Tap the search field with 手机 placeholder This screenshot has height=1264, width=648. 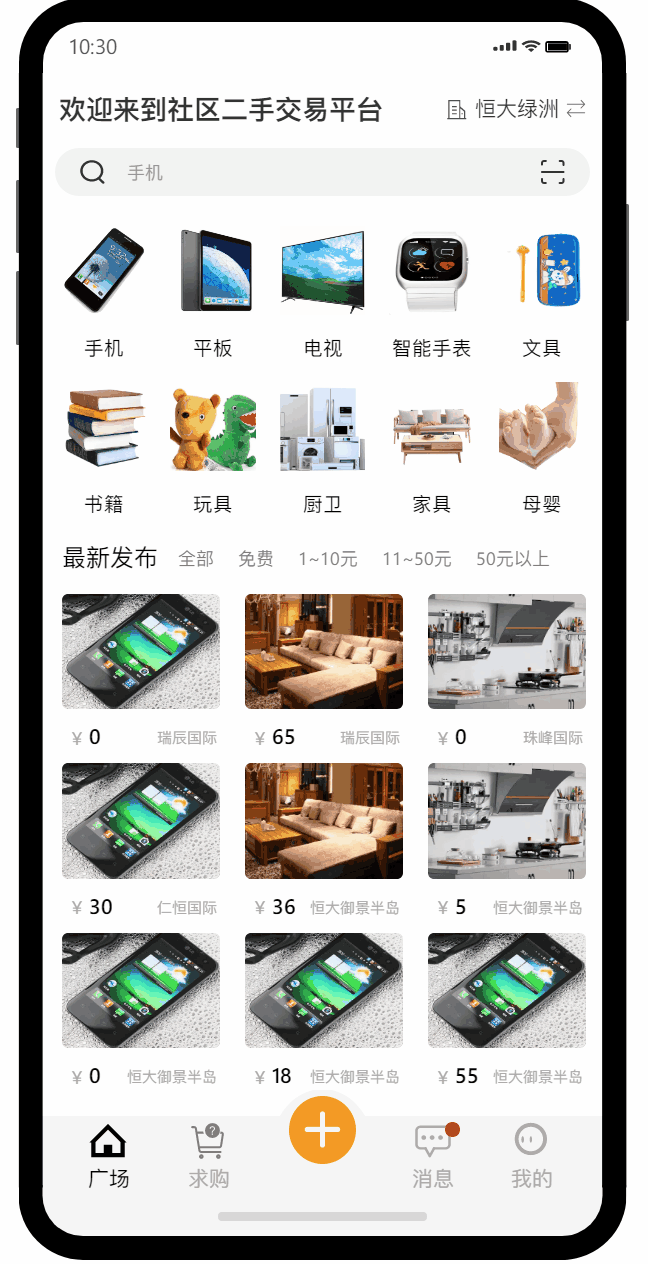click(320, 173)
